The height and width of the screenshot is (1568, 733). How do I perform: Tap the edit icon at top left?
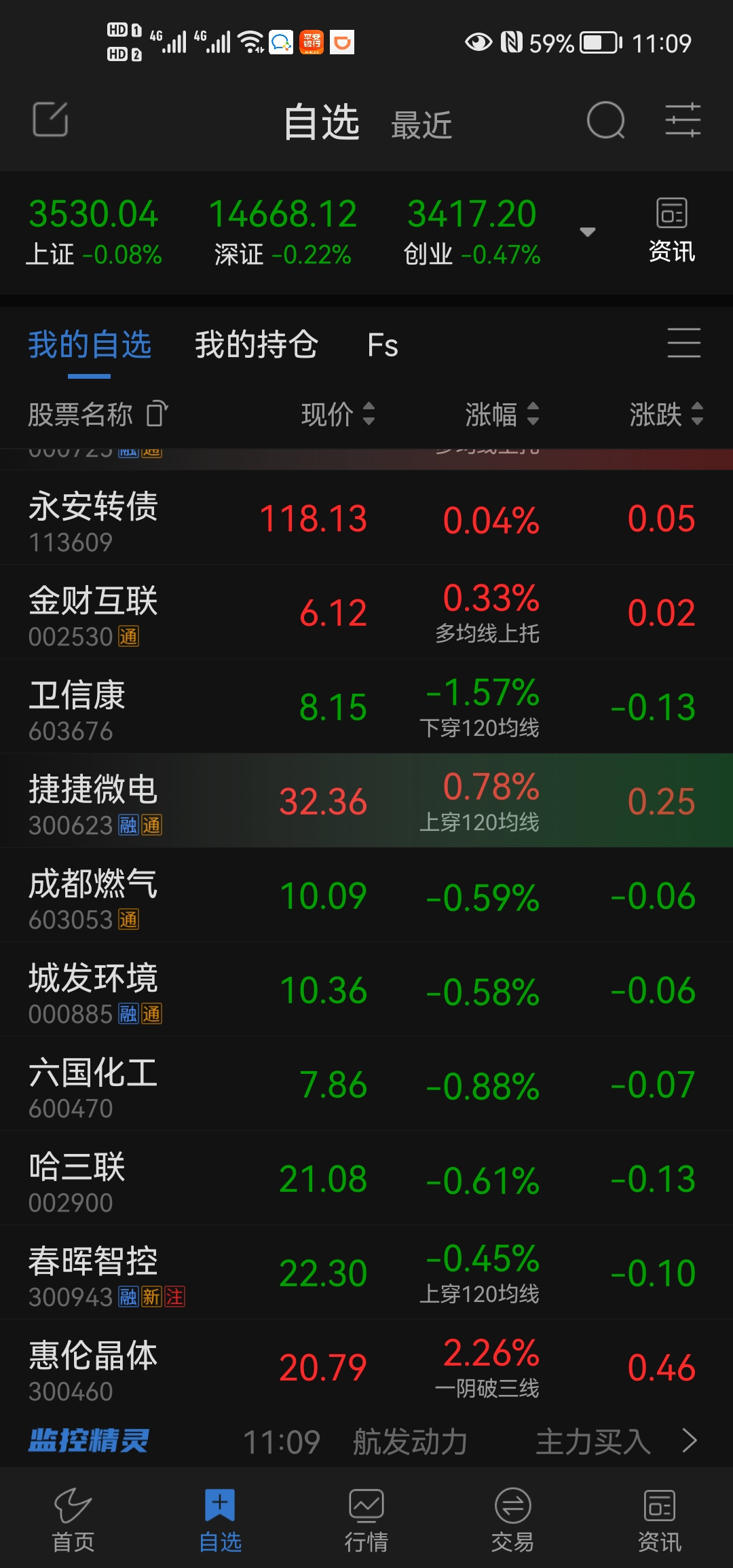(51, 119)
